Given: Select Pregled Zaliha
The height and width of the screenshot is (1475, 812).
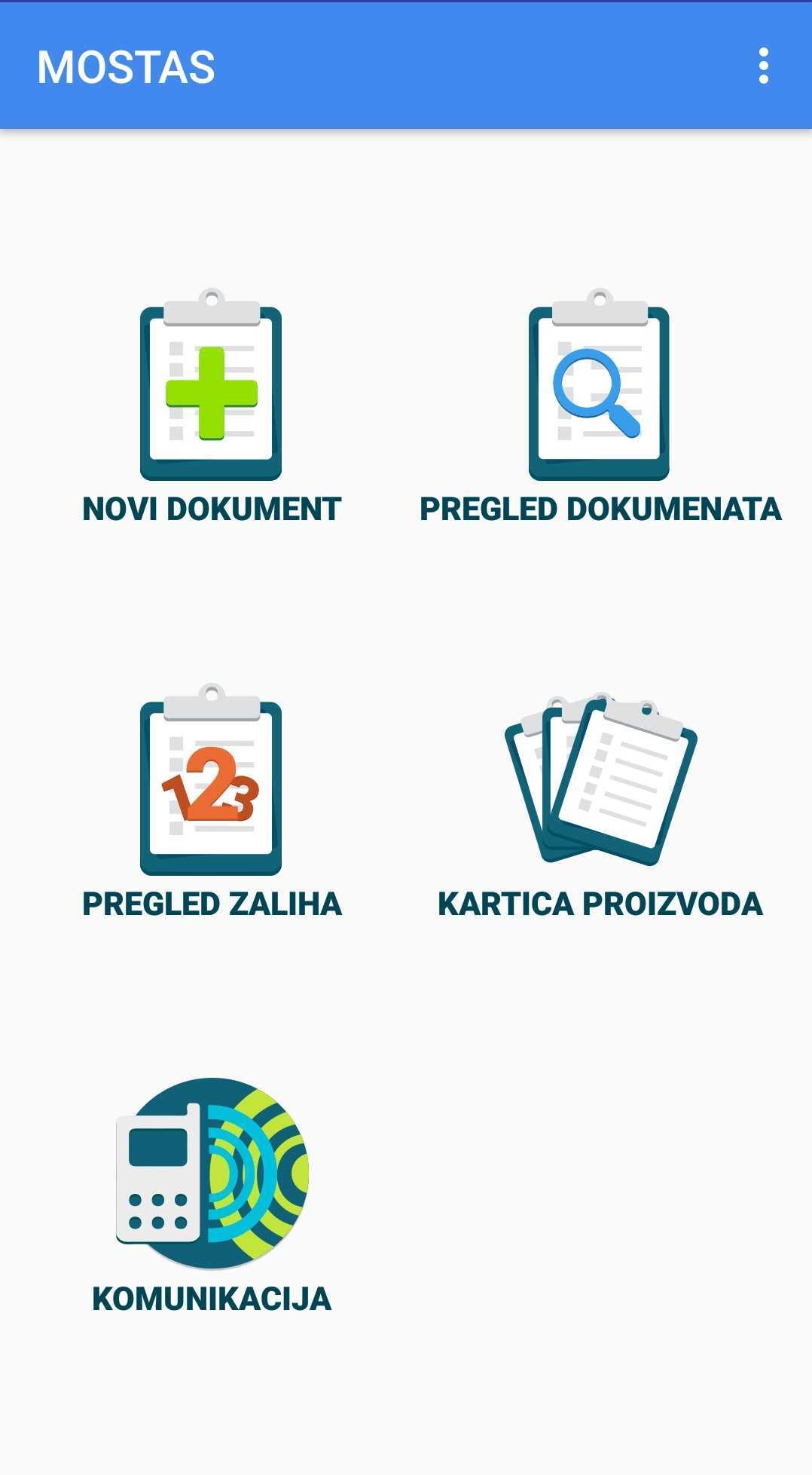Looking at the screenshot, I should click(x=211, y=802).
